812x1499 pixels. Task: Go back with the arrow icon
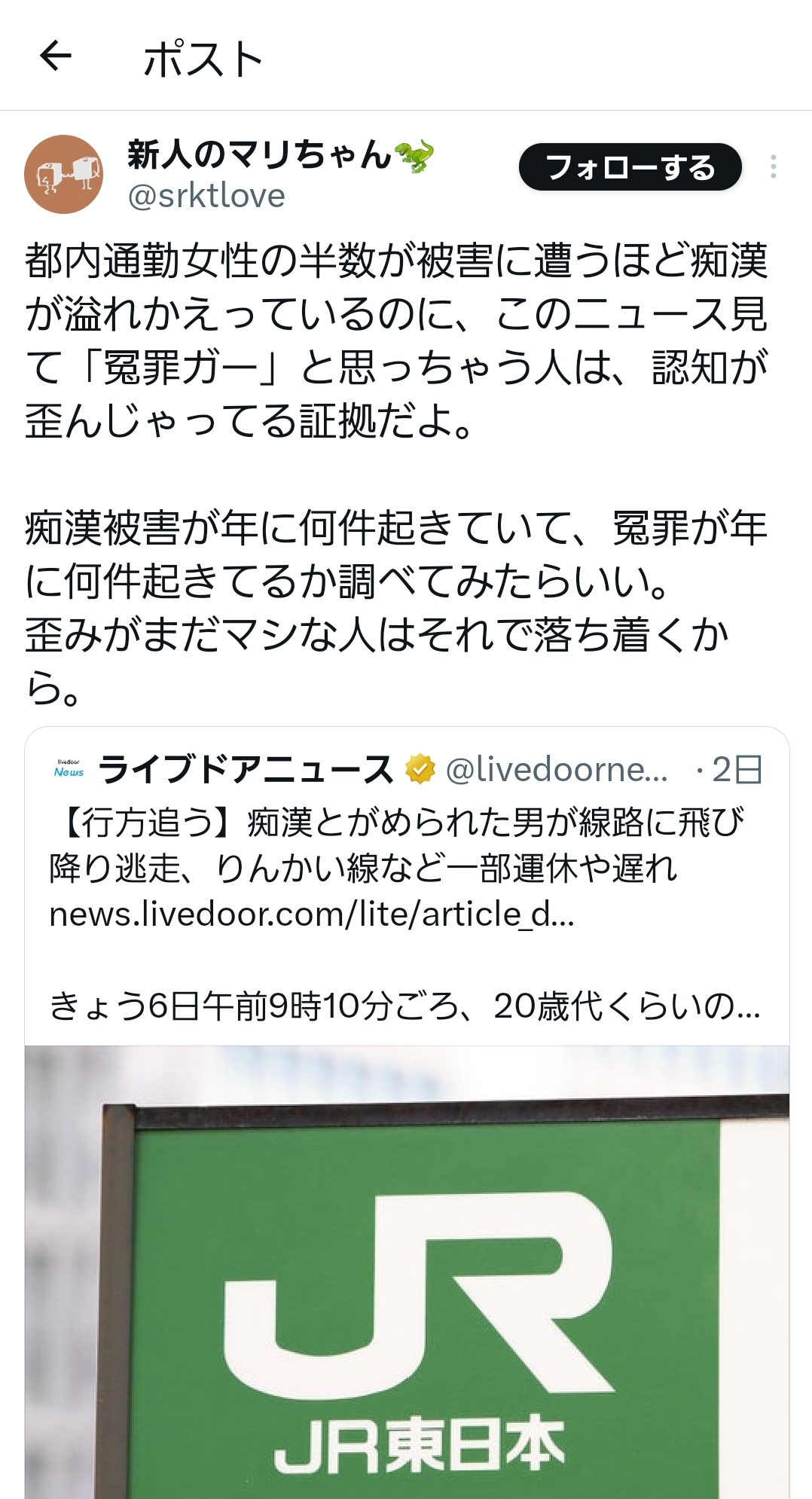click(56, 56)
